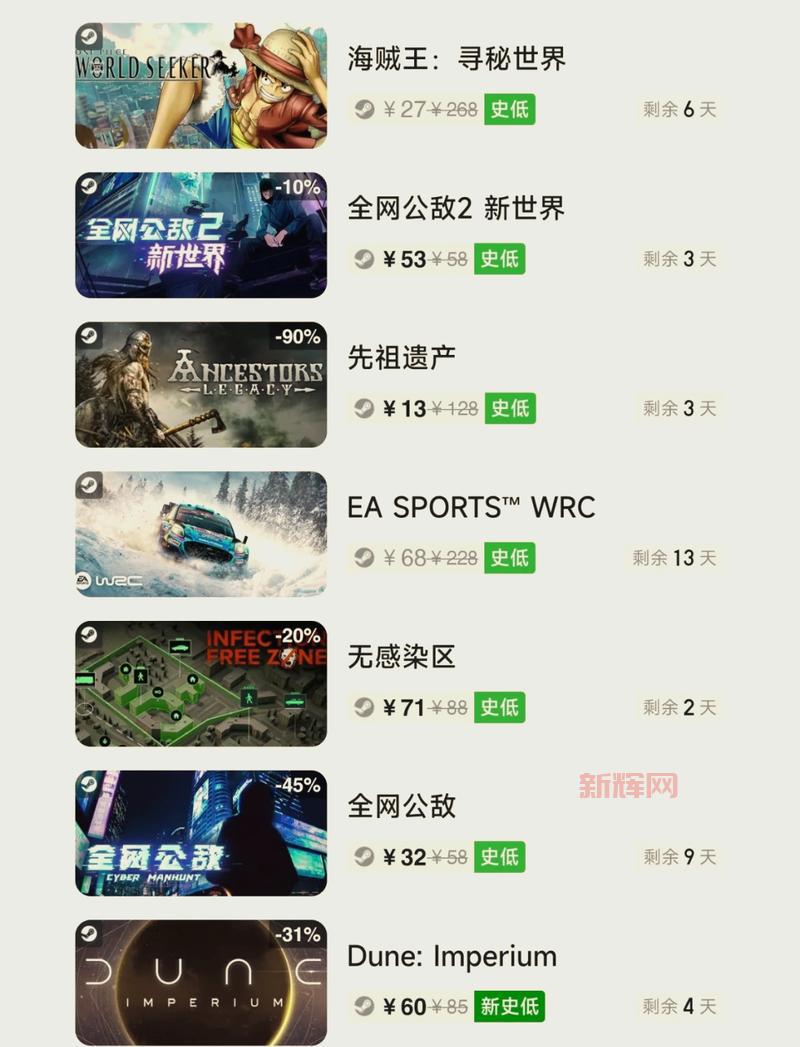This screenshot has width=800, height=1047.
Task: Click the 史低 badge next to 海贼王 price
Action: [512, 110]
